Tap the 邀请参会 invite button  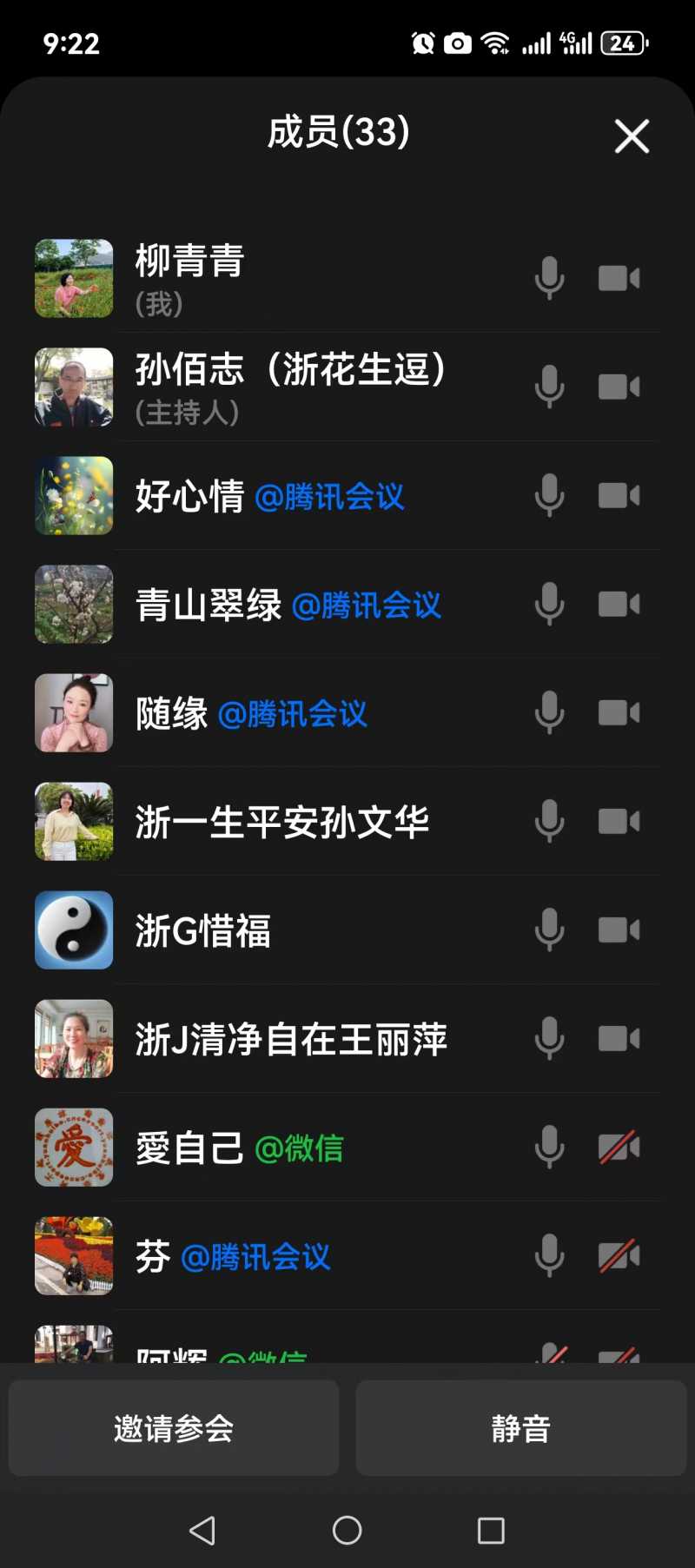click(x=174, y=1428)
